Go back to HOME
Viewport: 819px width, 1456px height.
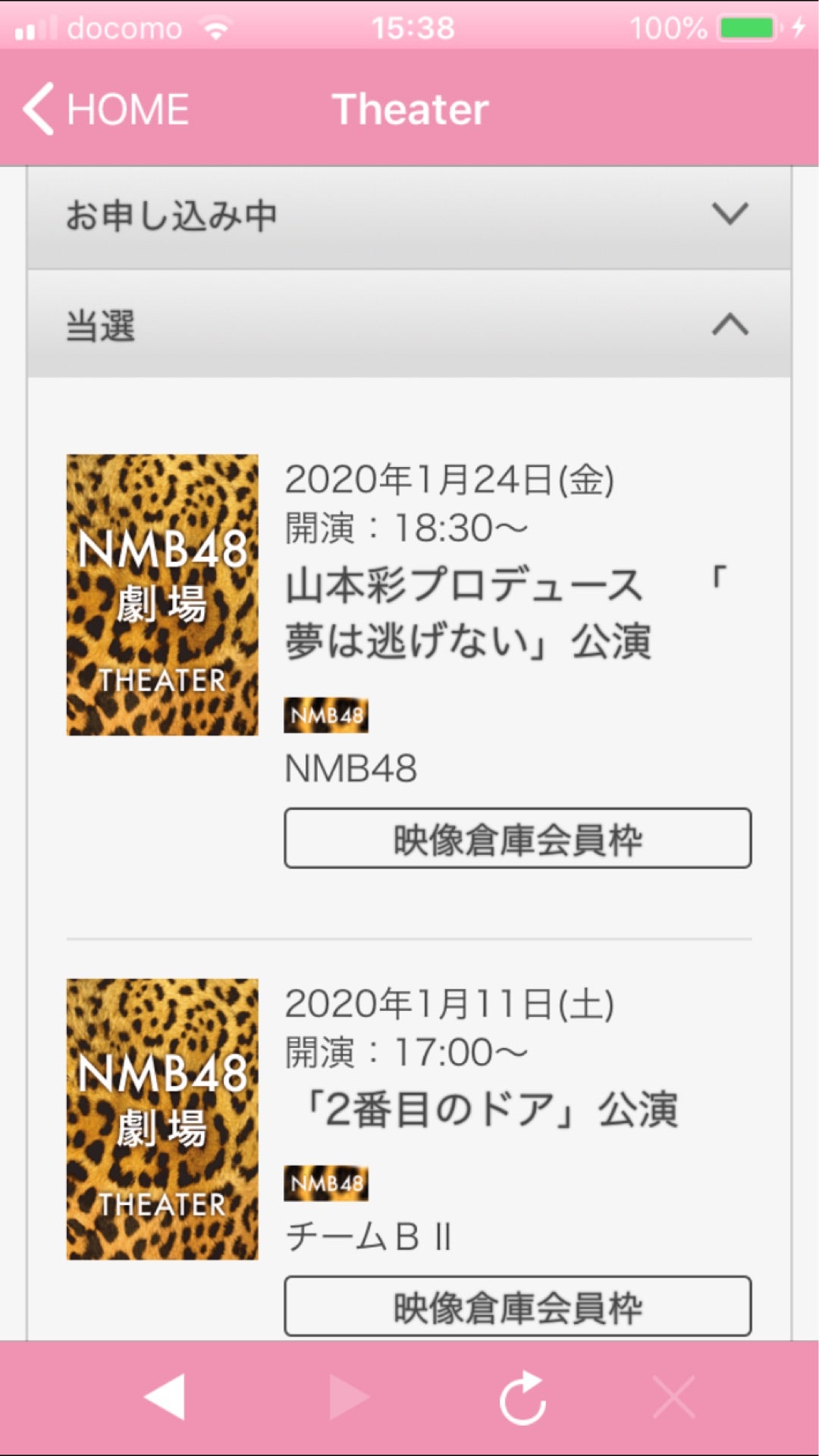[x=106, y=109]
